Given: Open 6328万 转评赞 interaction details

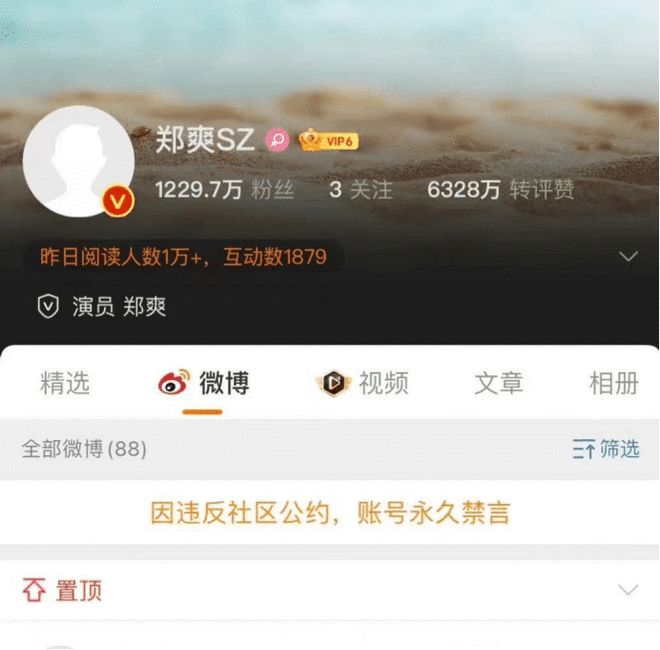Looking at the screenshot, I should coord(500,190).
